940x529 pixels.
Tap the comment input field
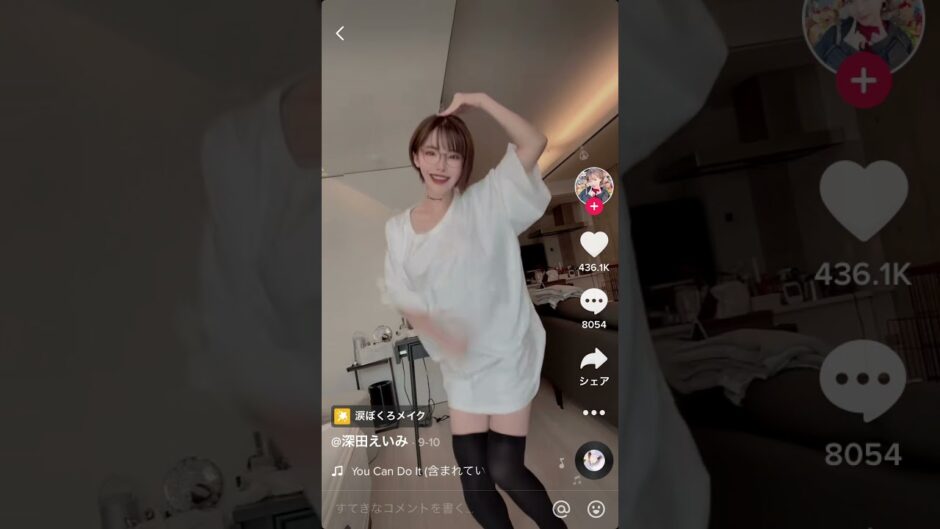click(x=430, y=508)
